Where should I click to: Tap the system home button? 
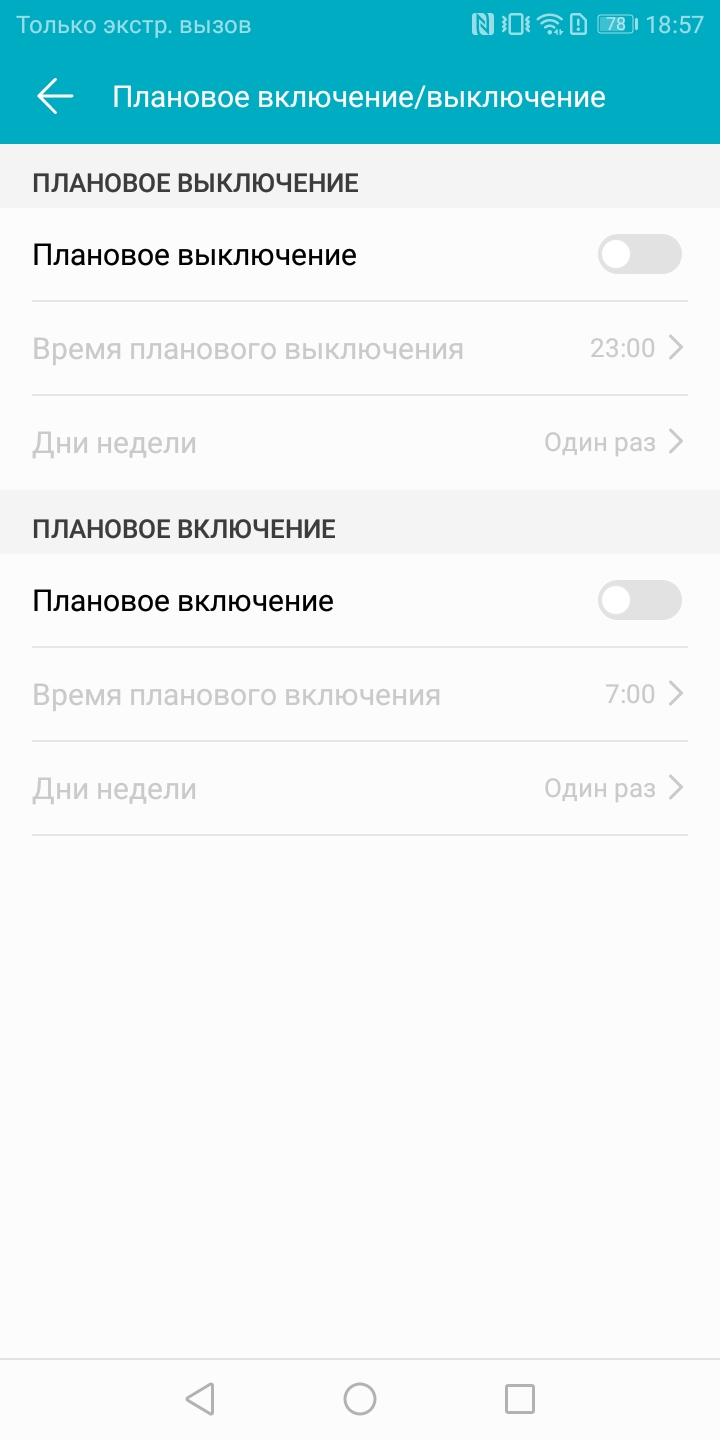(x=360, y=1399)
